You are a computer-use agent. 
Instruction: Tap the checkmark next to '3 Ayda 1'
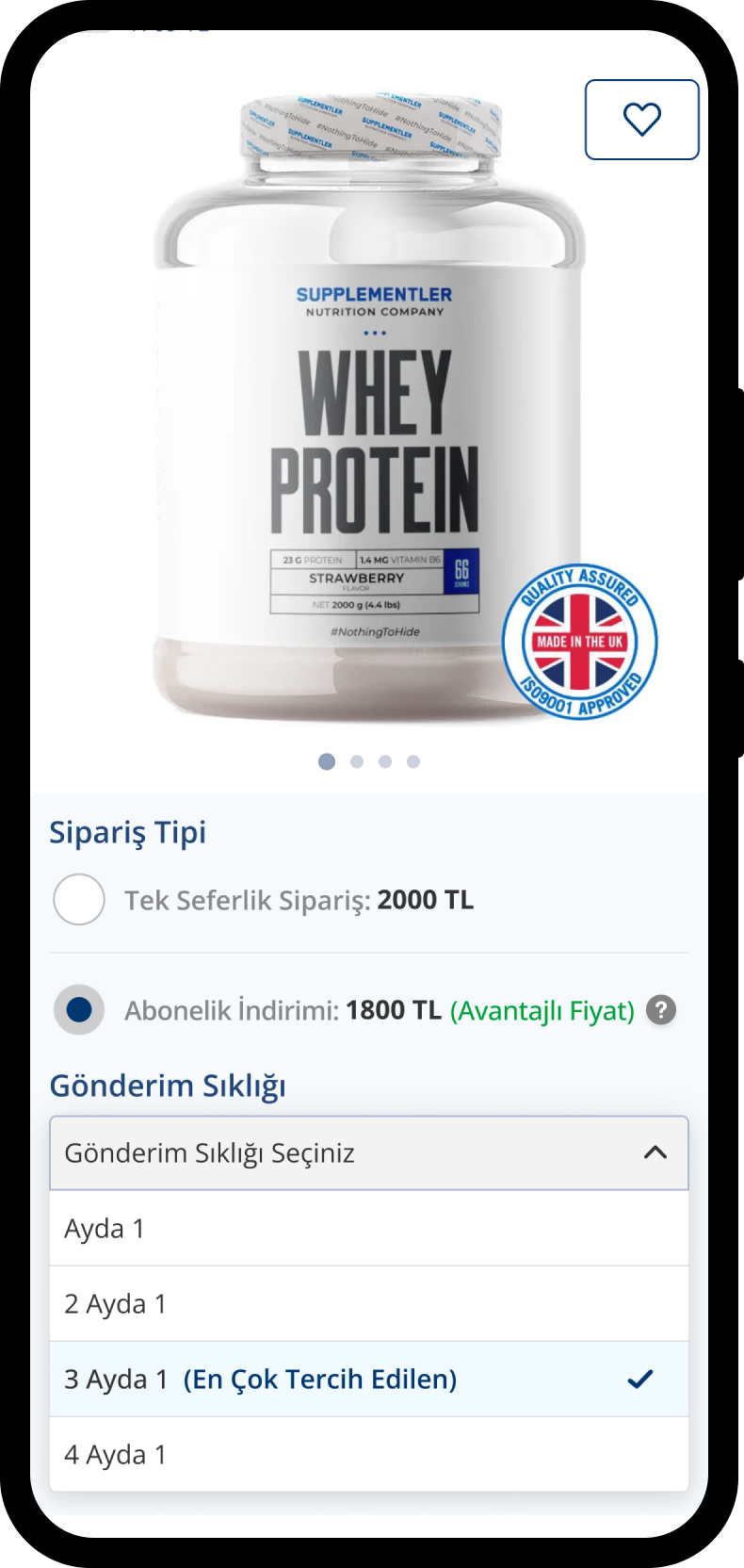(x=640, y=1379)
